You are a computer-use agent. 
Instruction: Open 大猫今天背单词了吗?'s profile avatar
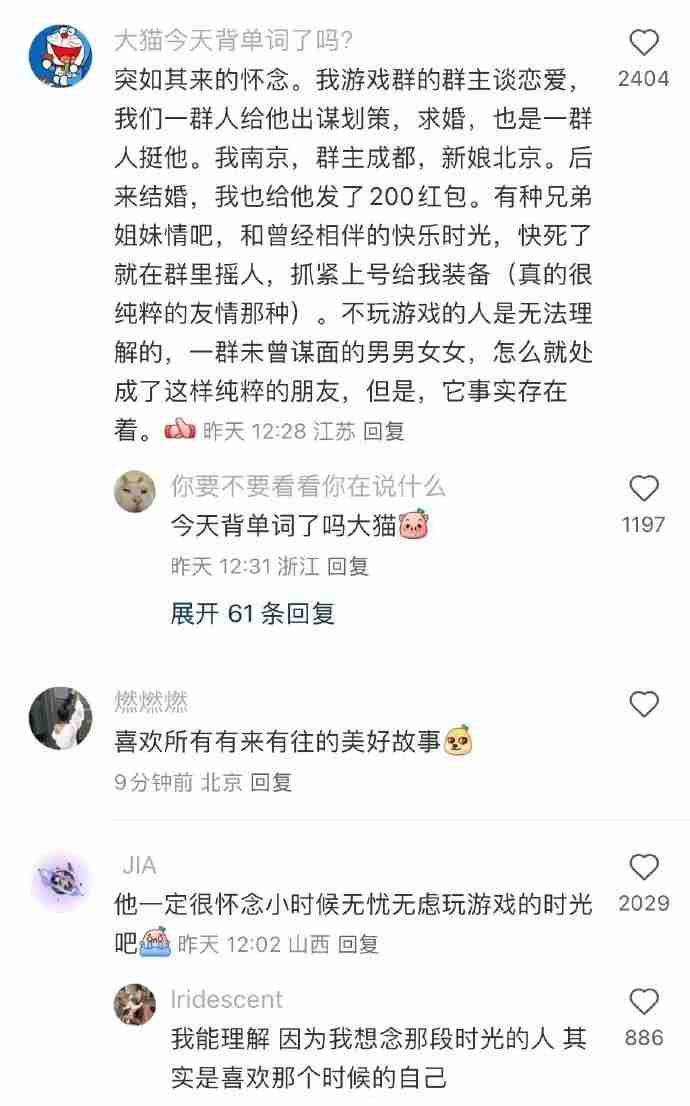coord(60,56)
